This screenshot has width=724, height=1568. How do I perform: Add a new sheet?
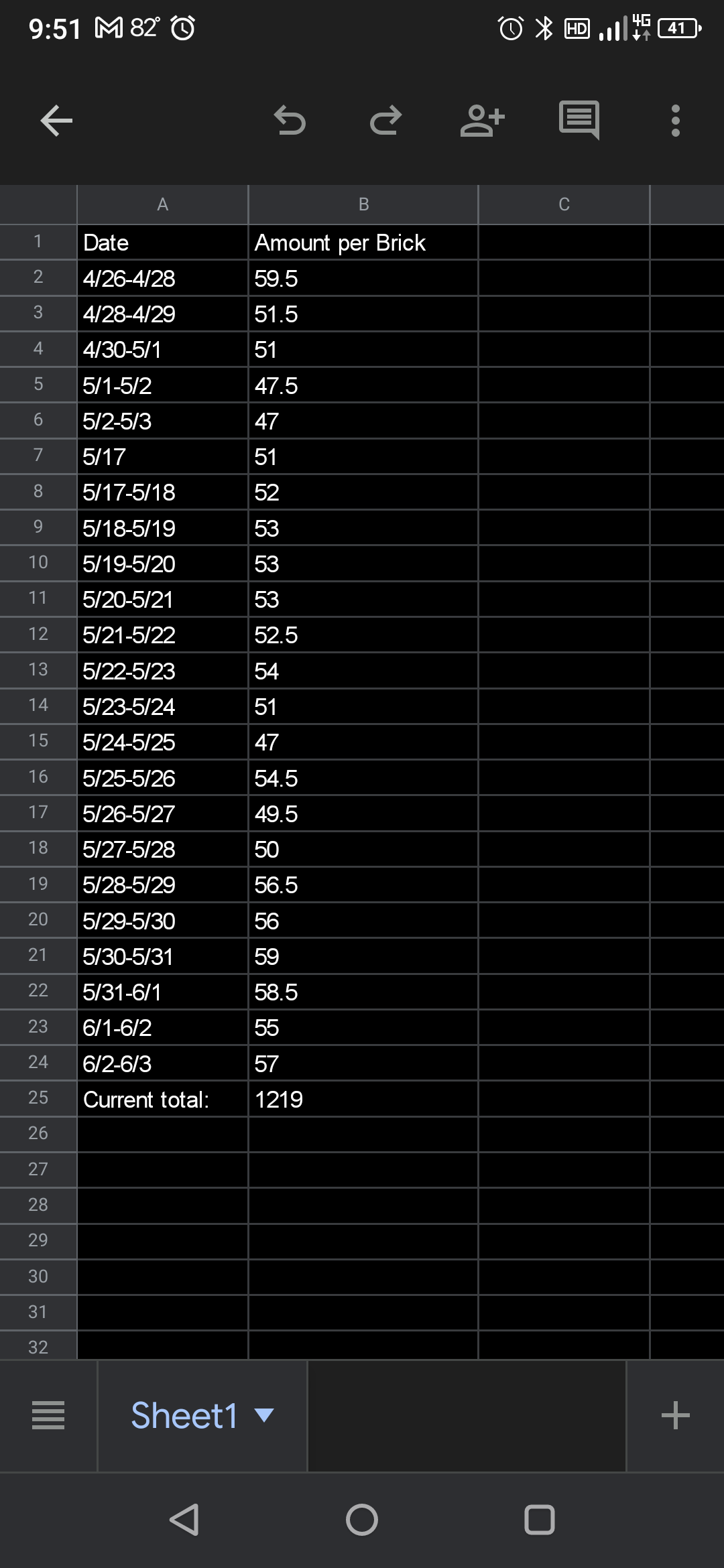pos(675,1415)
